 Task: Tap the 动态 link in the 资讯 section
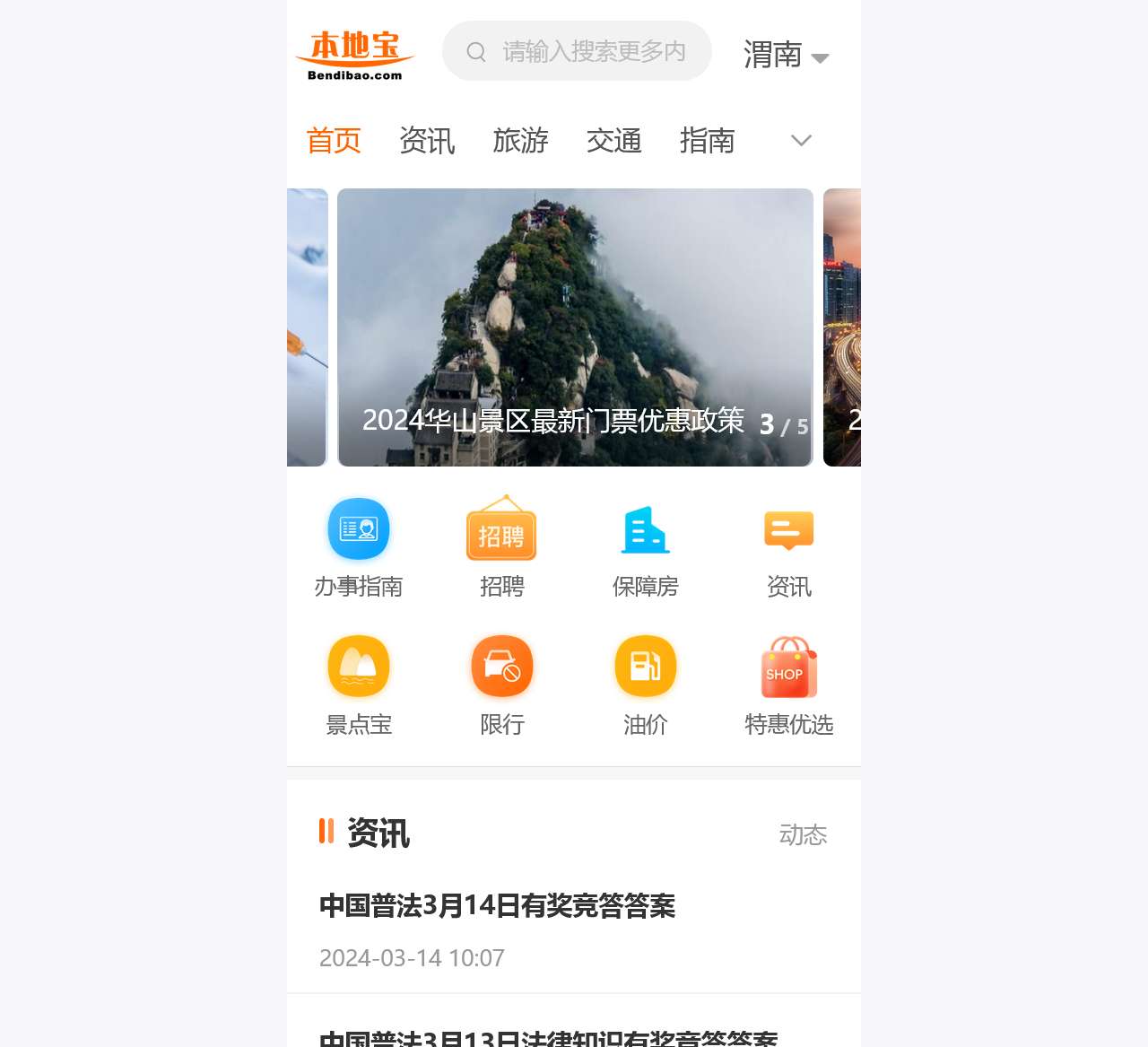pos(803,835)
